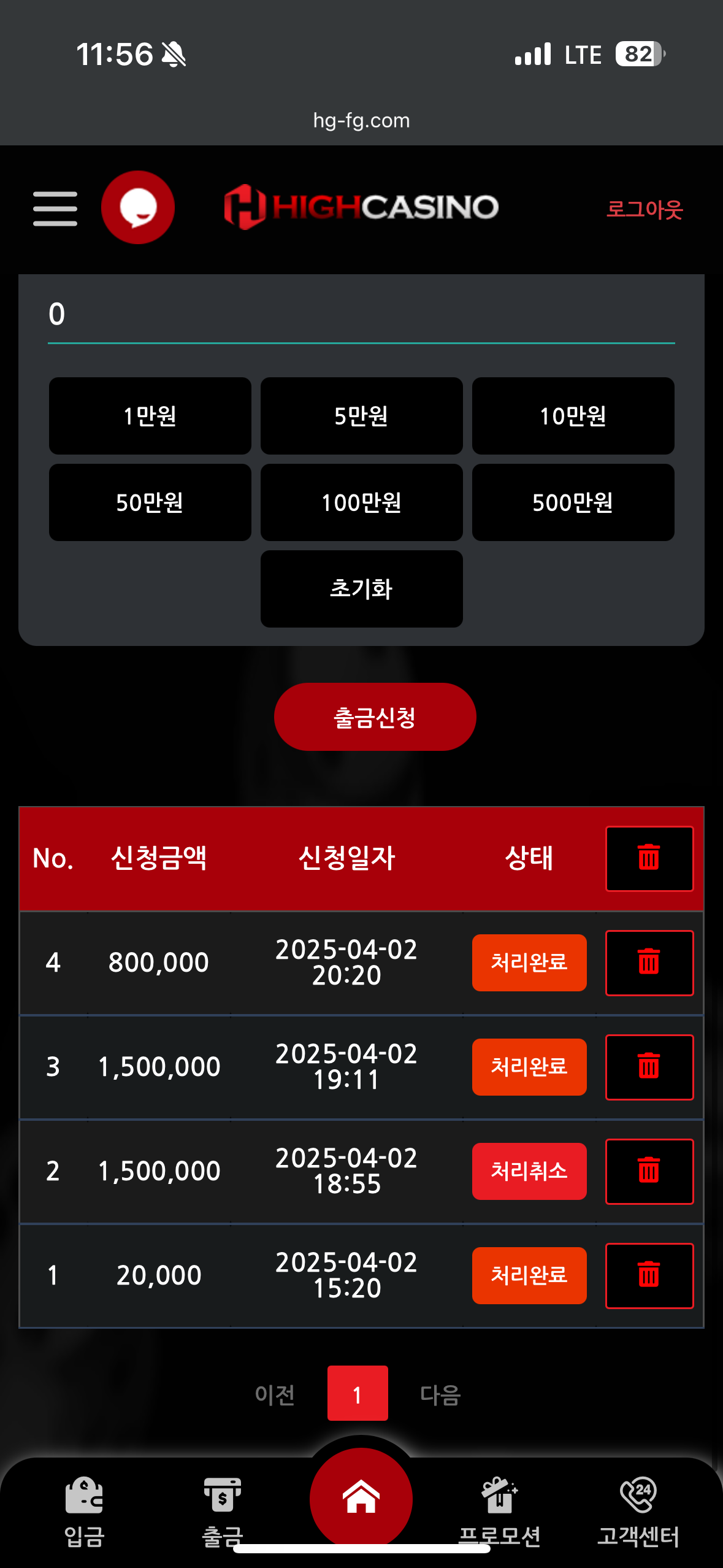Screen dimensions: 723x1568
Task: Add 50만원 to the amount
Action: 150,502
